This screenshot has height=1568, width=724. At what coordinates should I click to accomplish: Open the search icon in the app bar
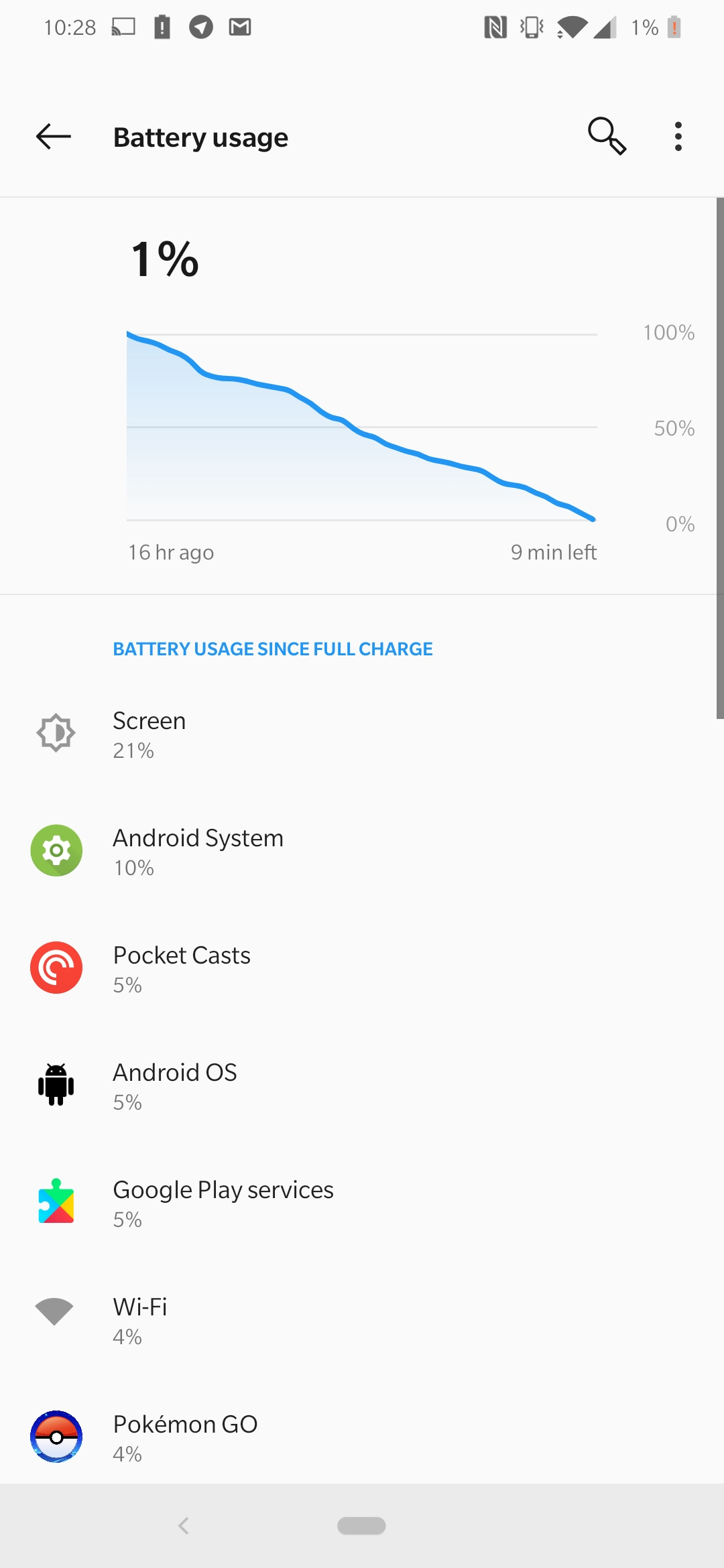point(607,136)
